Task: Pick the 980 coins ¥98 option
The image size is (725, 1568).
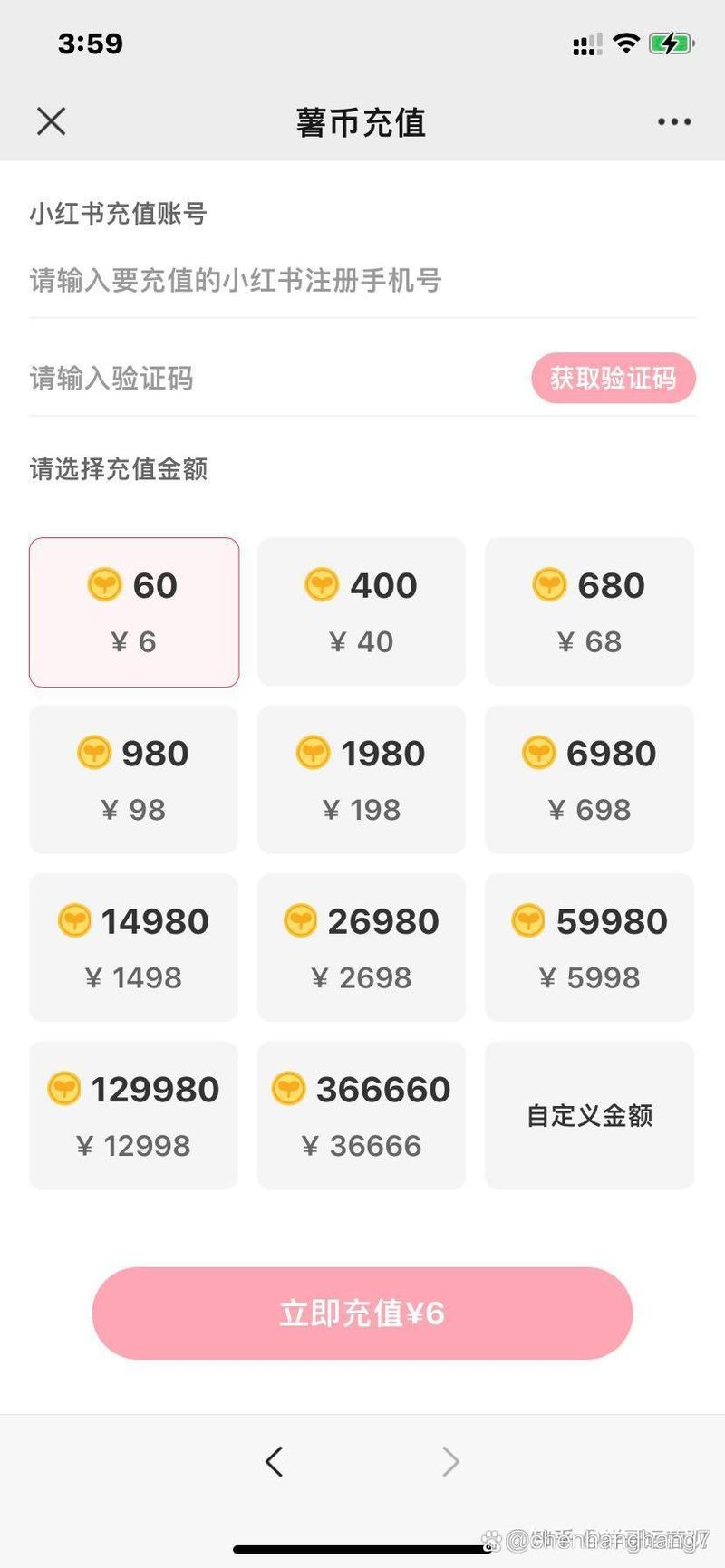Action: (134, 780)
